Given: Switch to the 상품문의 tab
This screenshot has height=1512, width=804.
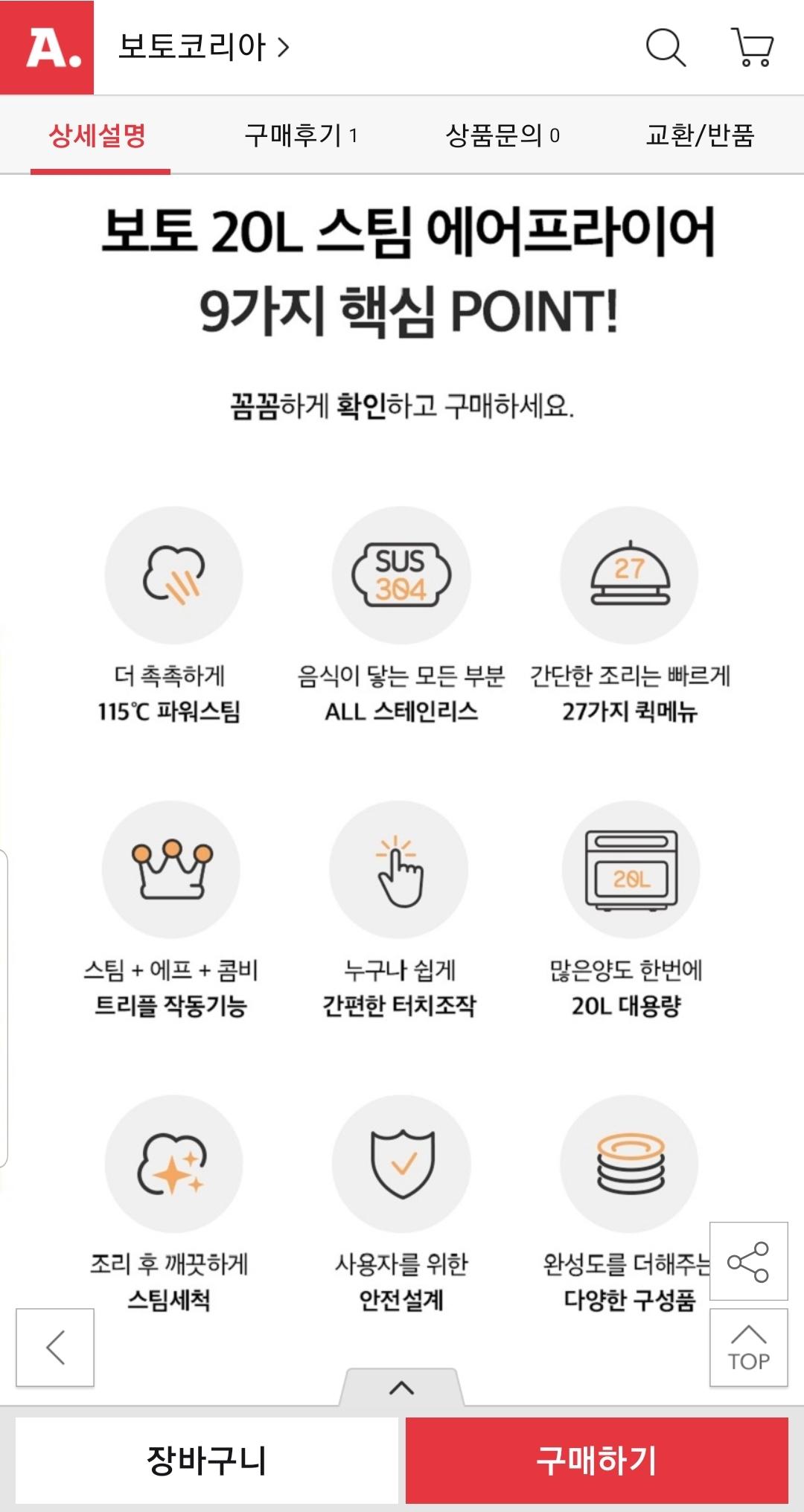Looking at the screenshot, I should coord(502,135).
